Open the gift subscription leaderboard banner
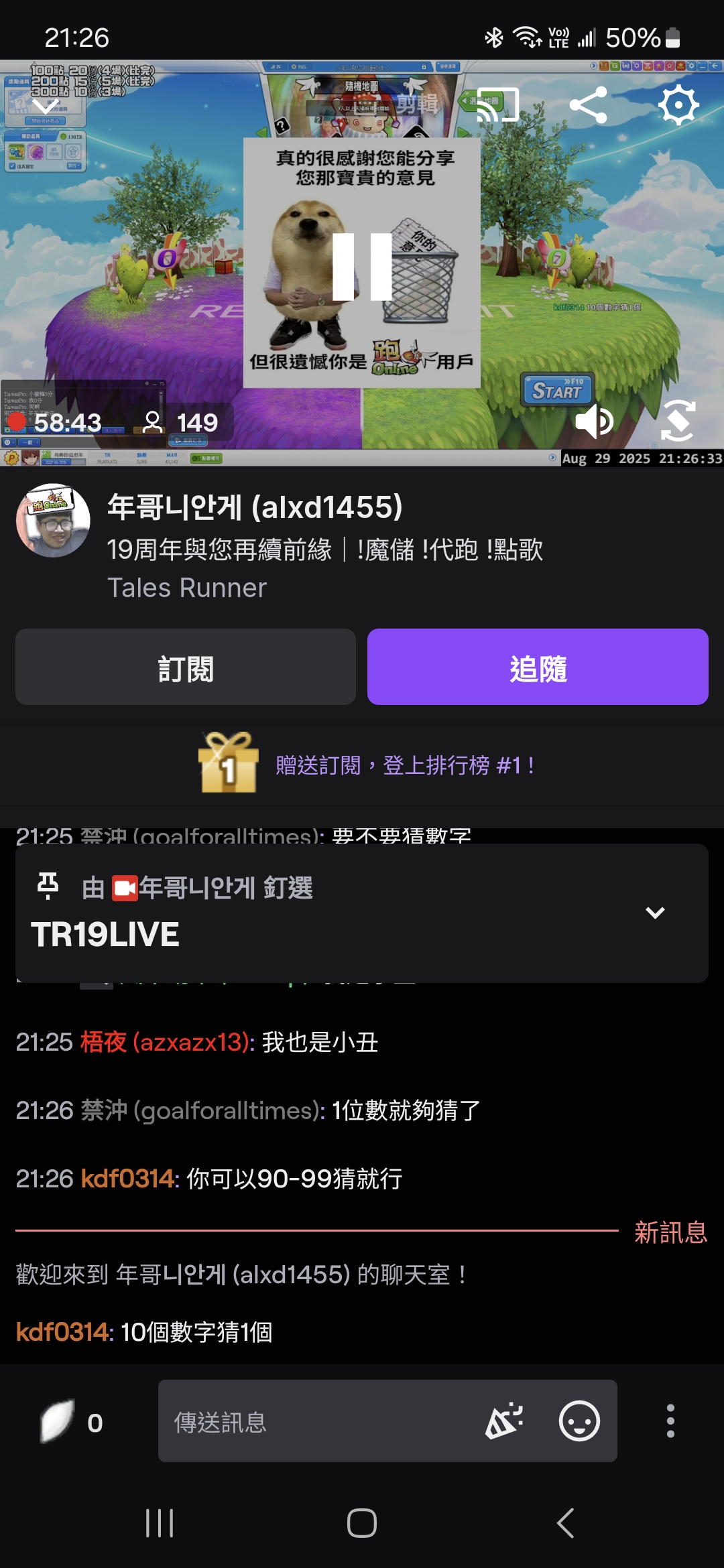724x1568 pixels. click(367, 765)
